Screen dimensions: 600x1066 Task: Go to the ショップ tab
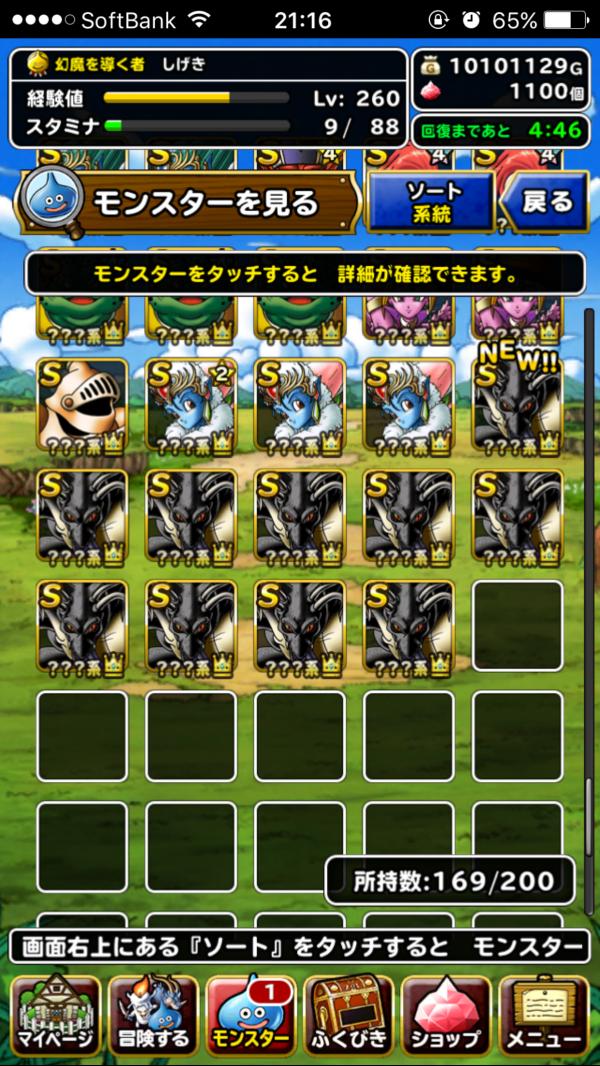[x=446, y=1015]
